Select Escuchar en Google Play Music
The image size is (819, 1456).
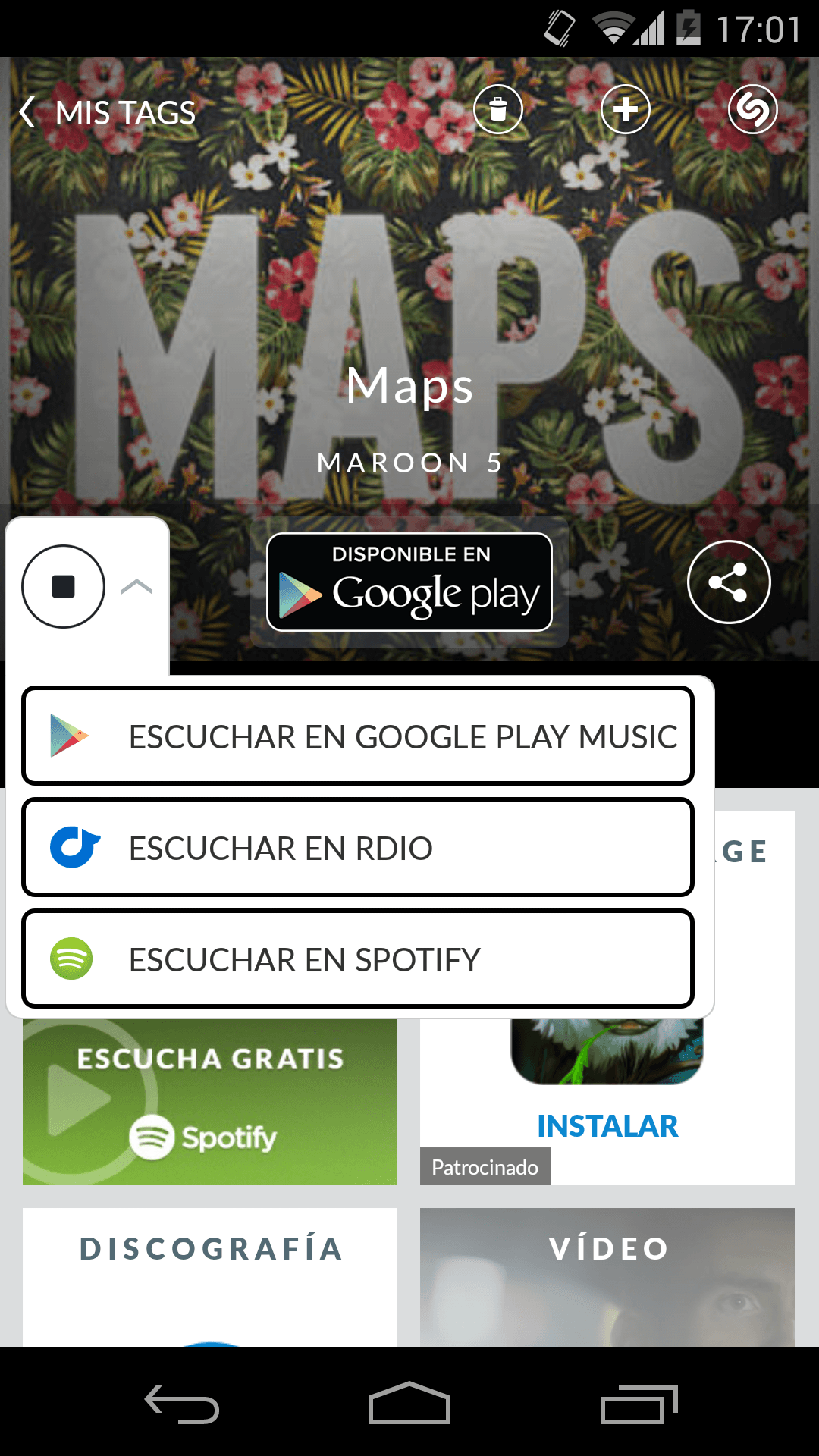358,736
